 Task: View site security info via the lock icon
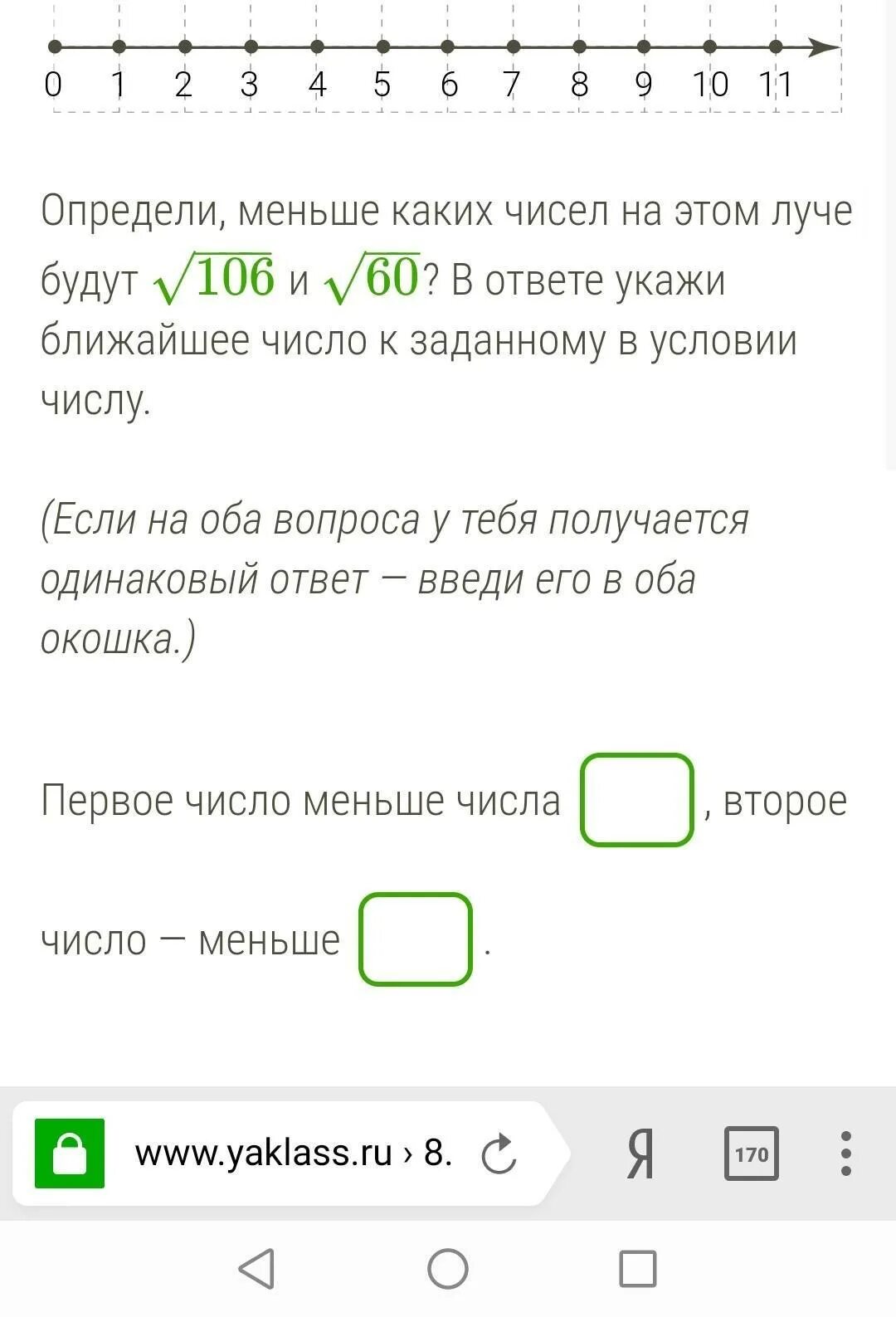coord(70,1154)
